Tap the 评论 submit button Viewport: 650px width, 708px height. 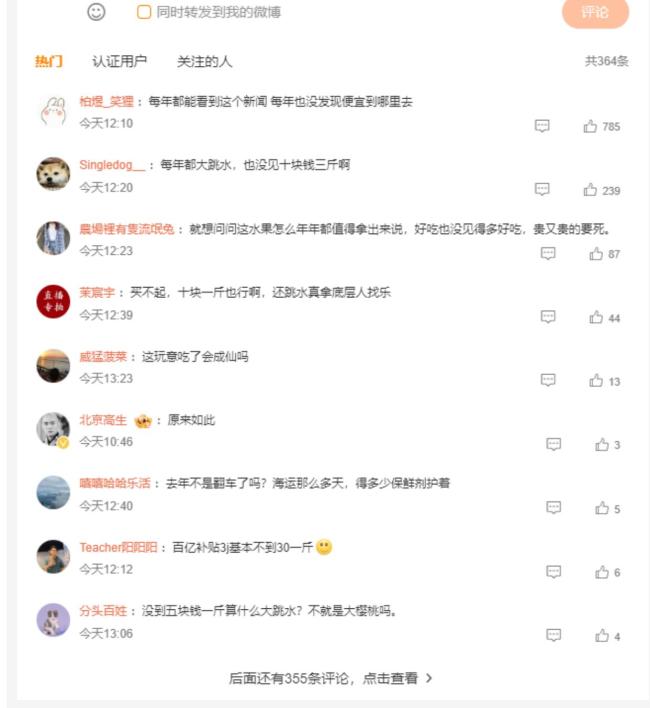[x=595, y=12]
